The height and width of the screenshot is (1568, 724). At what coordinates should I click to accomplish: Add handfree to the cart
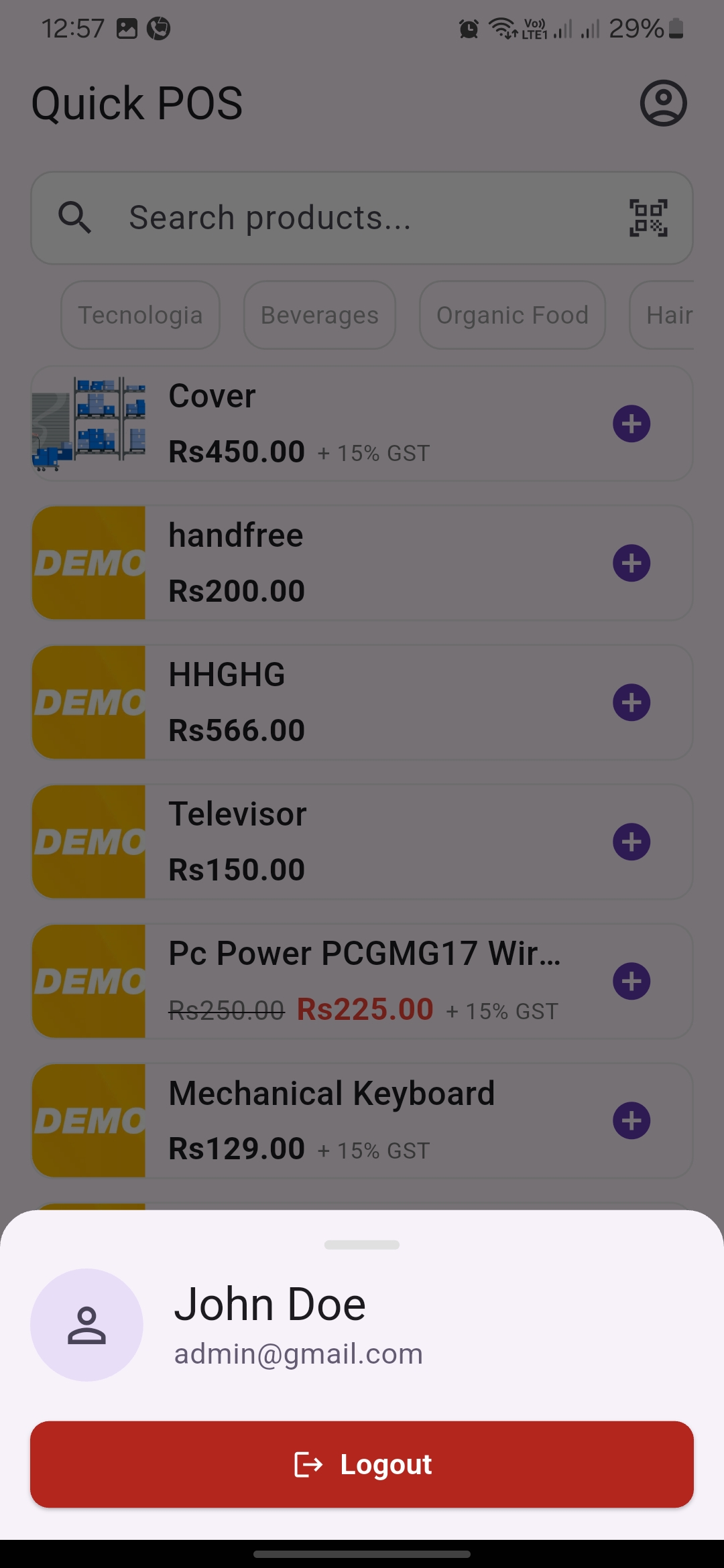[631, 563]
